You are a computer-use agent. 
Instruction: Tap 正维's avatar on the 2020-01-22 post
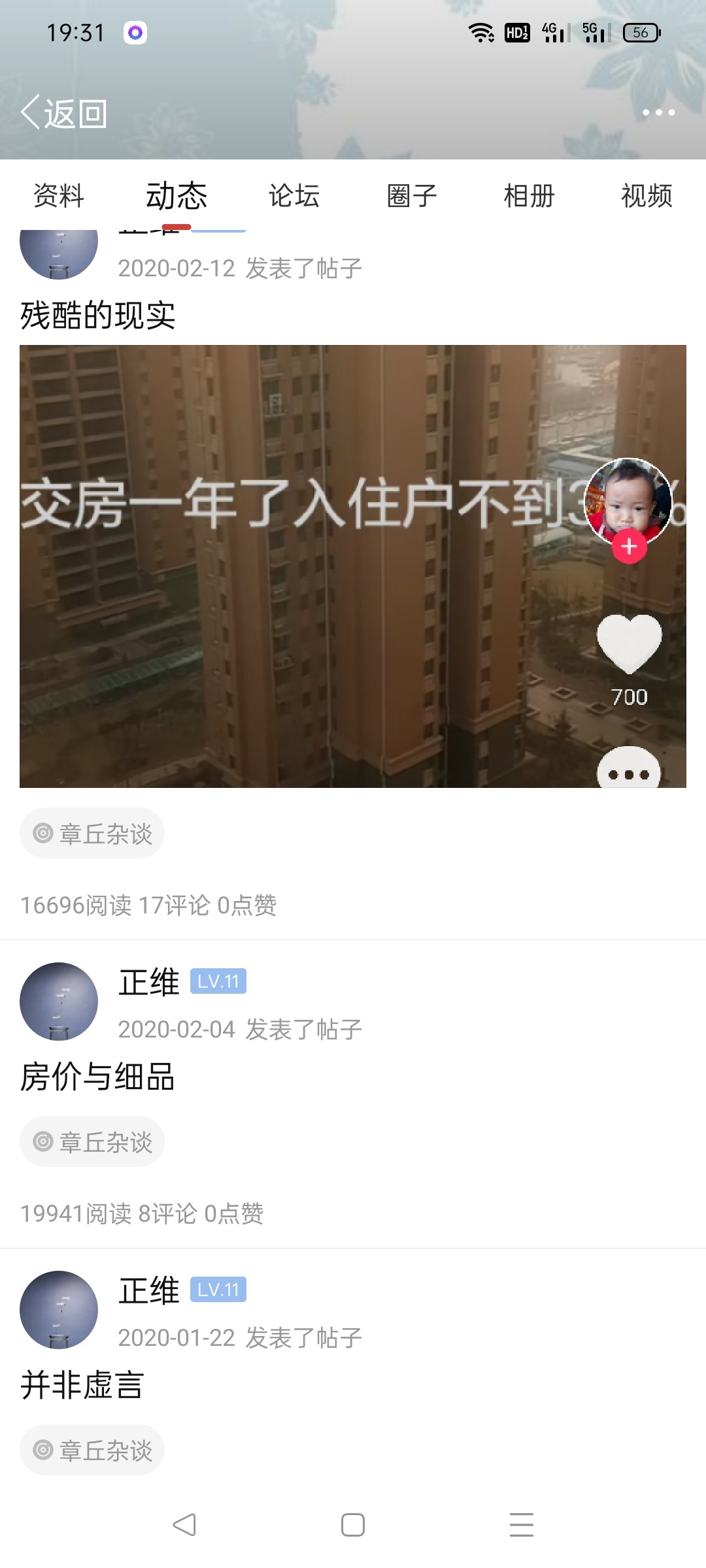[59, 1309]
